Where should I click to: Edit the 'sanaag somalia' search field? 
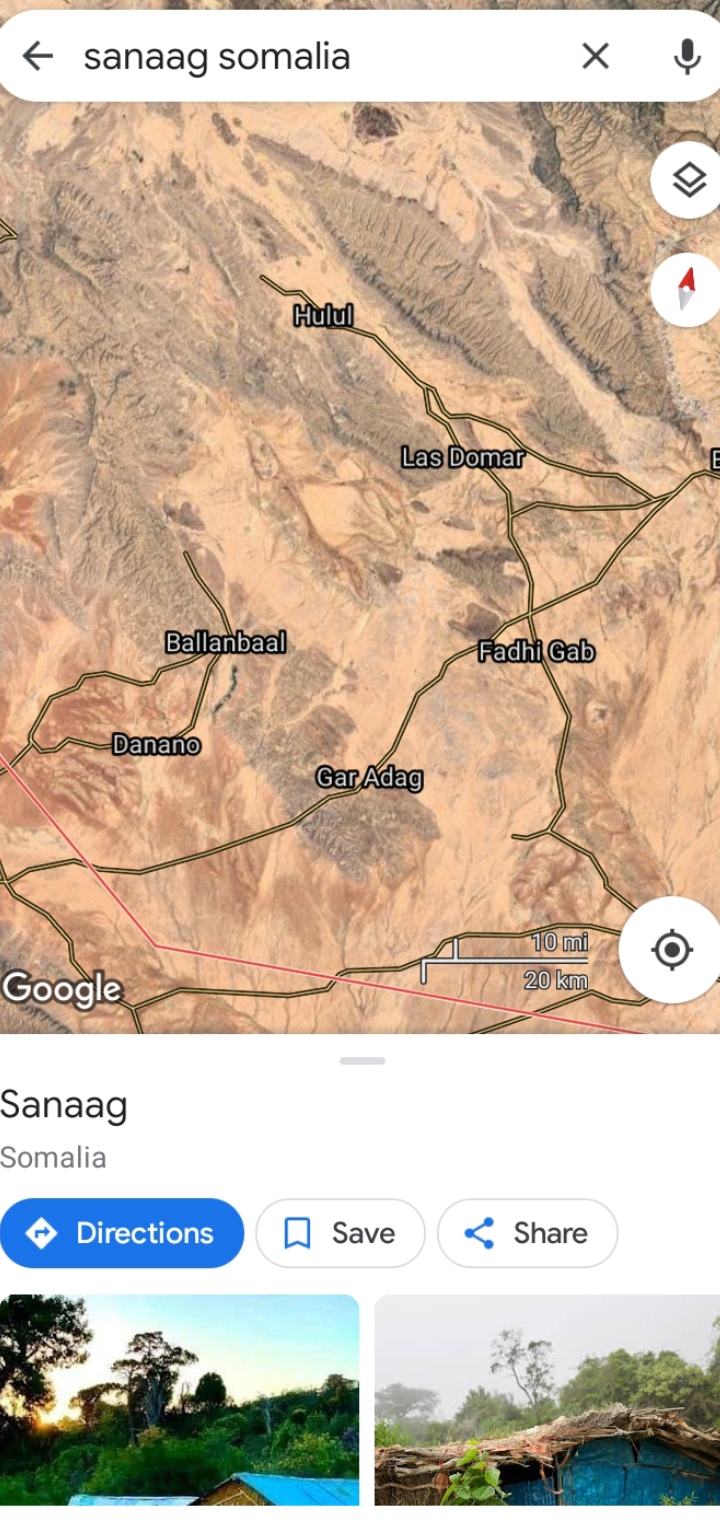point(300,56)
